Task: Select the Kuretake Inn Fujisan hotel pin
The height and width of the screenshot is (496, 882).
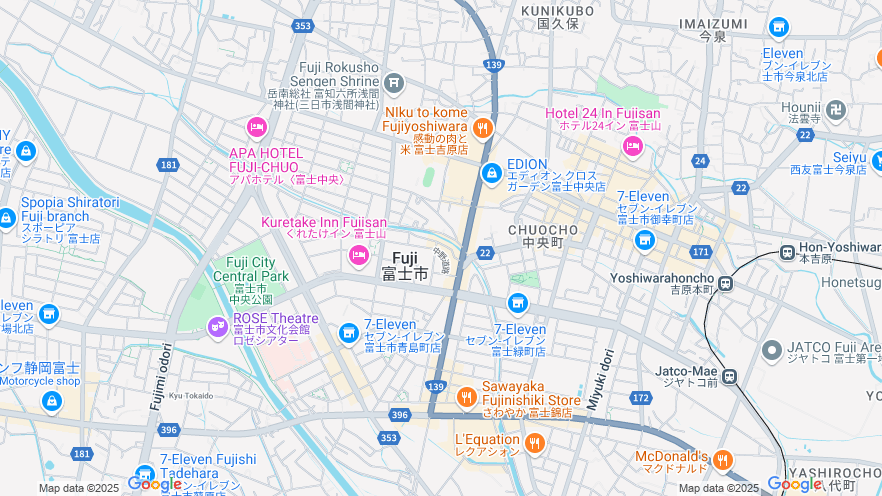Action: pos(359,257)
